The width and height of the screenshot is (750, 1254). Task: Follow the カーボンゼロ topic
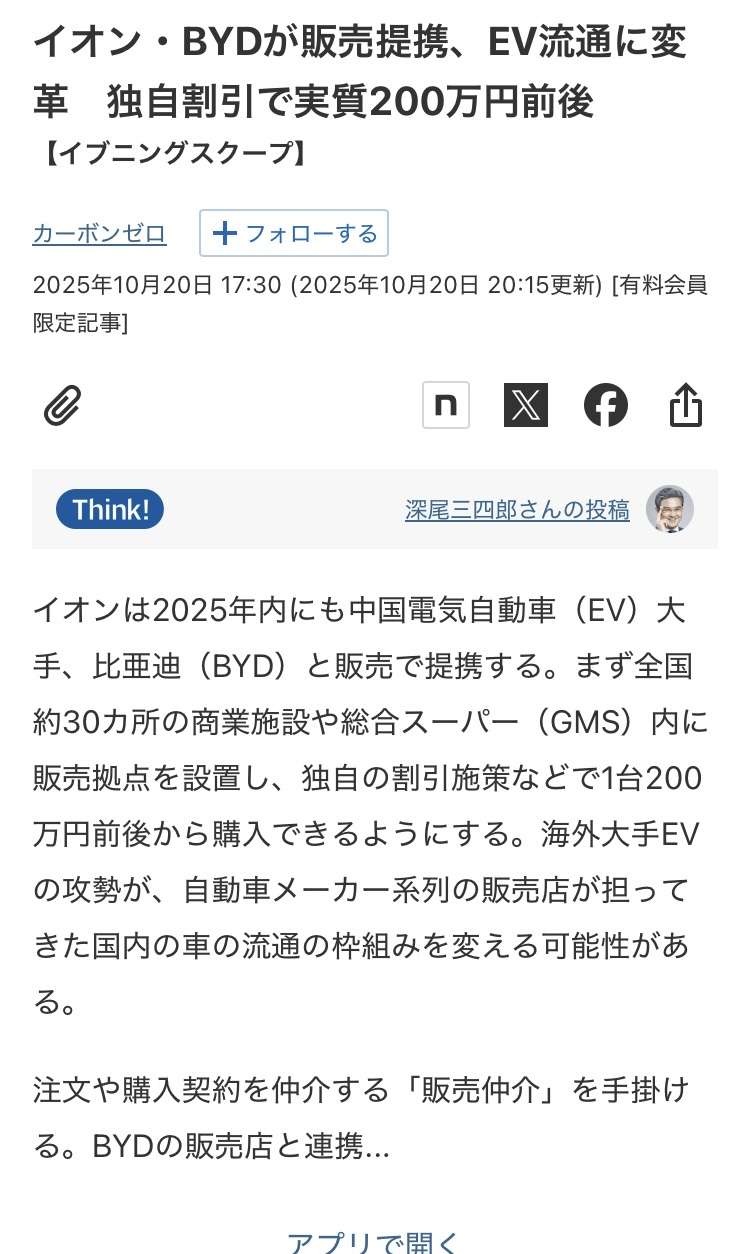coord(294,234)
